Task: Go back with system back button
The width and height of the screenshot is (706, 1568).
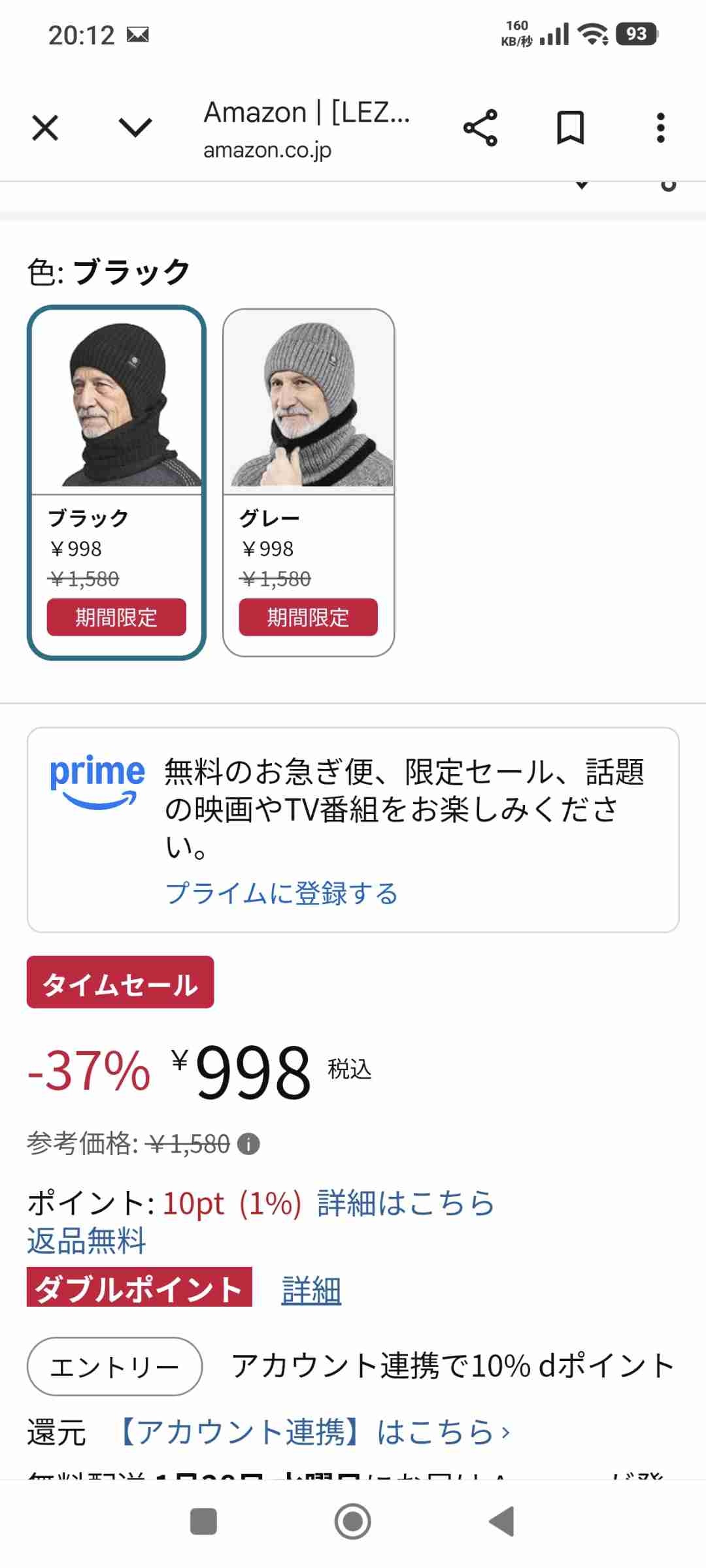Action: click(x=502, y=1522)
